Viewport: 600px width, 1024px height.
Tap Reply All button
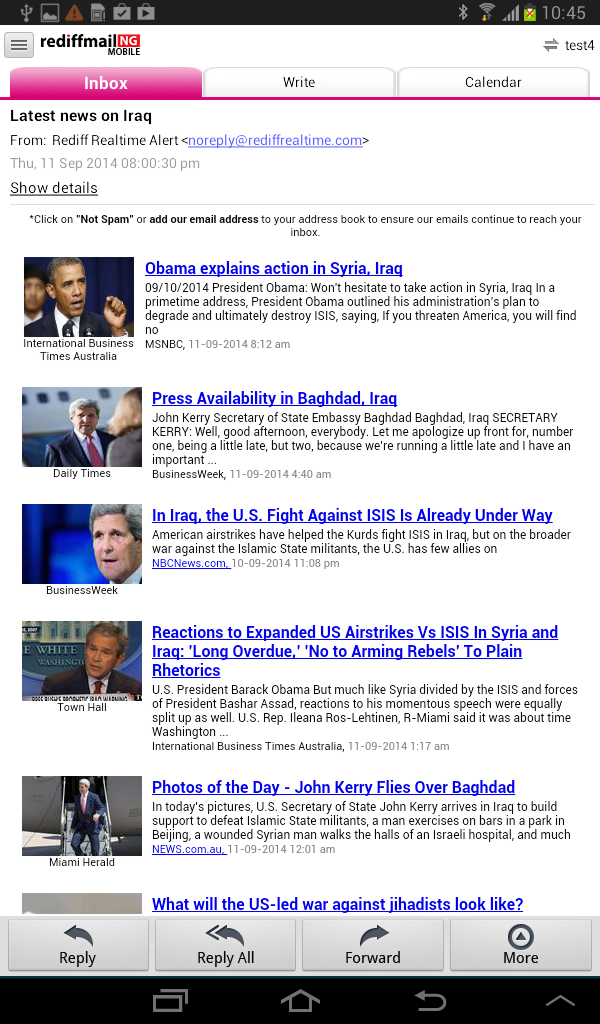click(x=225, y=945)
